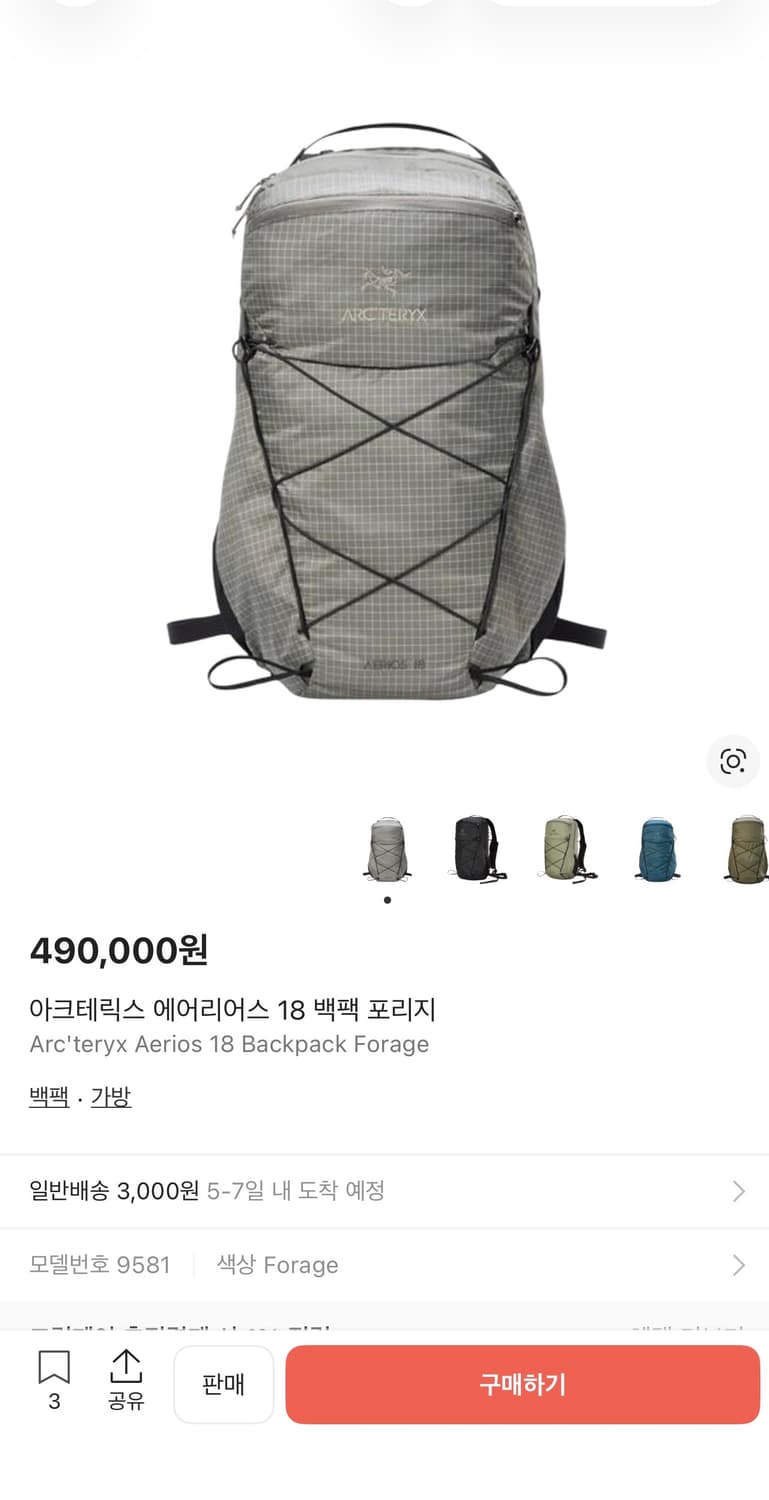Screen dimensions: 769x1500
Task: Click the page indicator dot below thumbnails
Action: 387,898
